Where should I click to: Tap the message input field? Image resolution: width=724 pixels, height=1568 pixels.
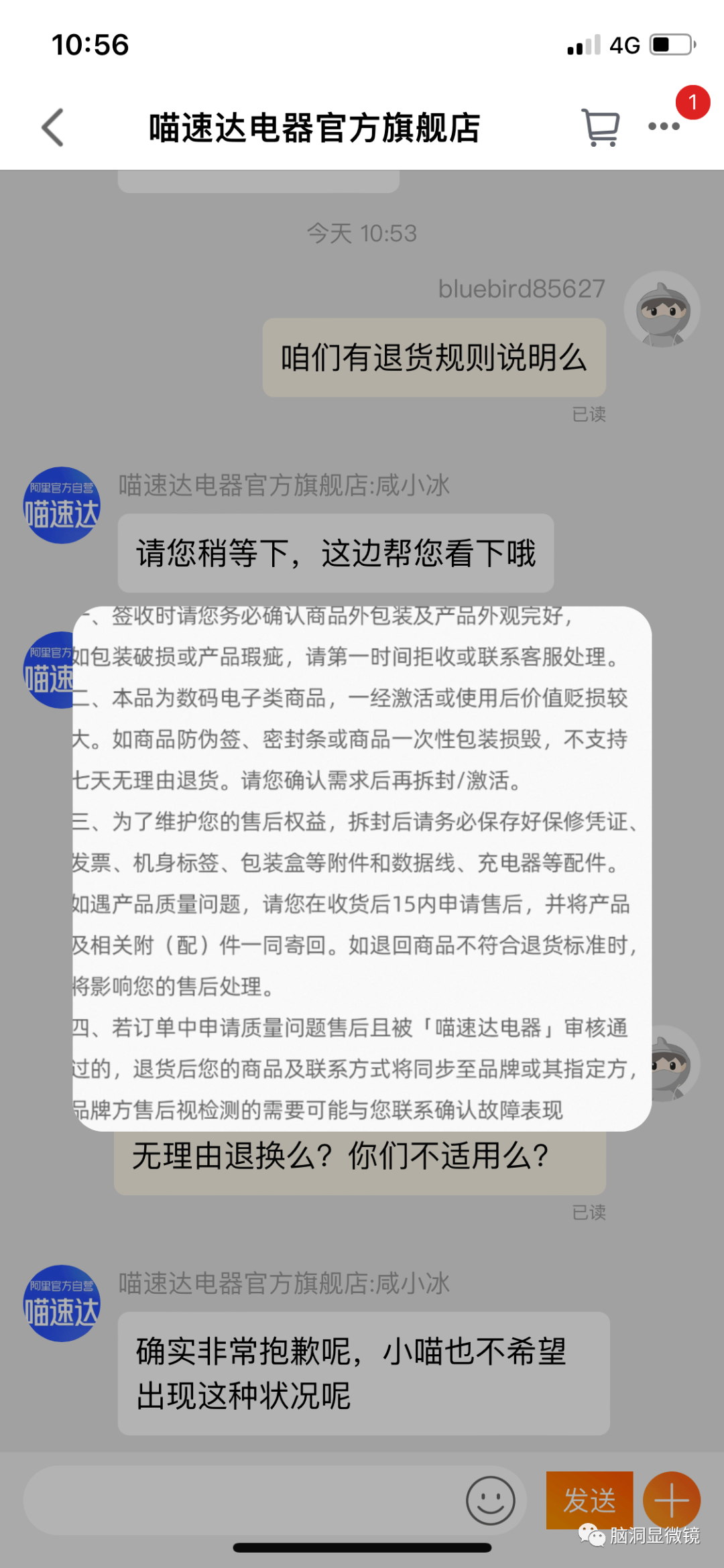(x=241, y=1500)
